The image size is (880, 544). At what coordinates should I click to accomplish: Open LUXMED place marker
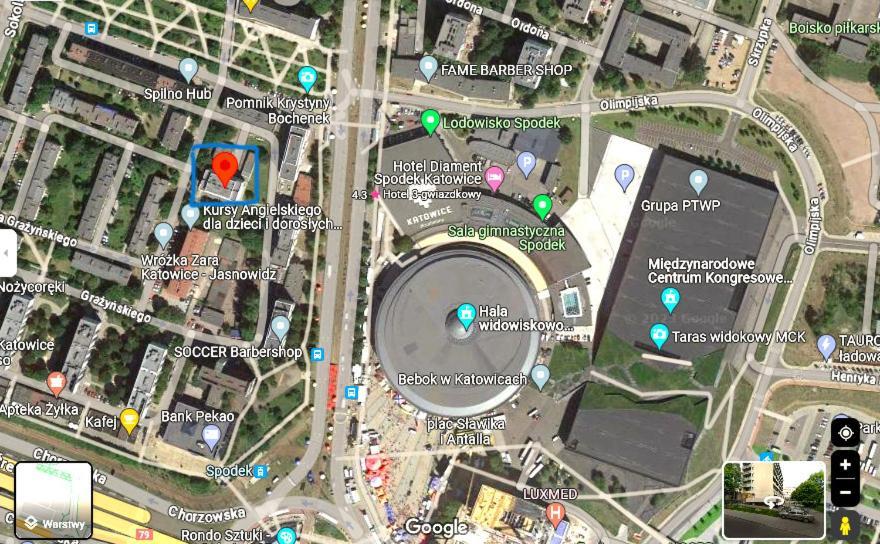tap(557, 515)
